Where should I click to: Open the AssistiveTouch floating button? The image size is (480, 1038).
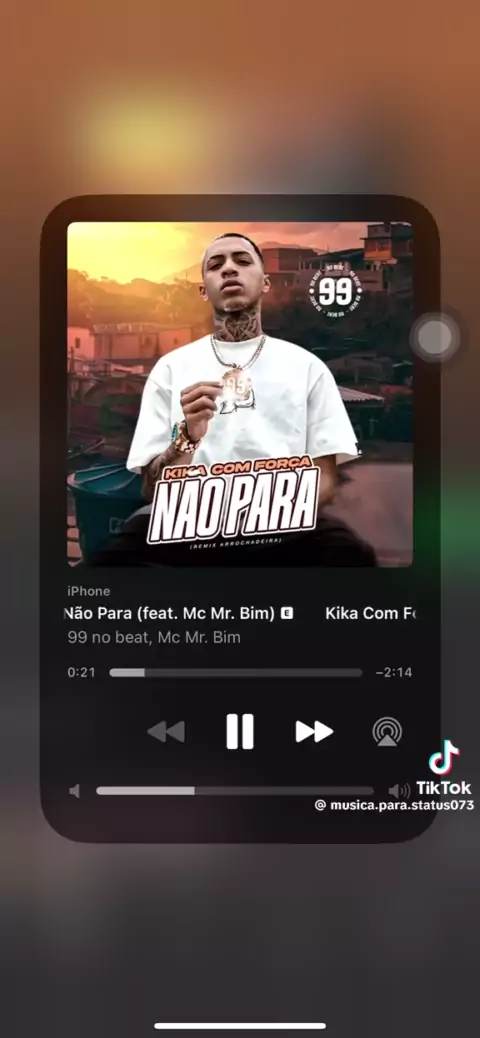(434, 337)
